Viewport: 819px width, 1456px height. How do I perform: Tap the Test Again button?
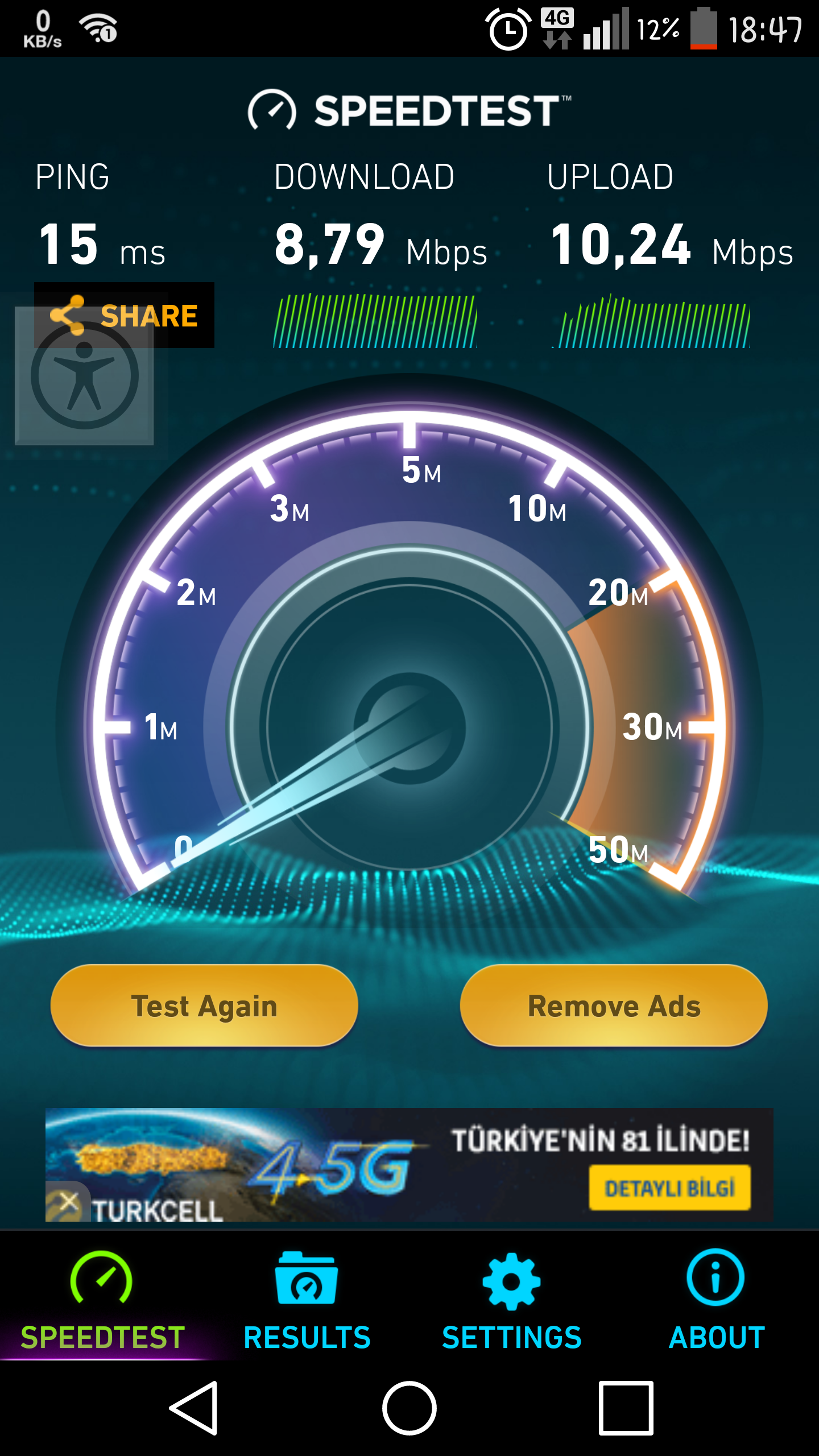pos(204,1006)
